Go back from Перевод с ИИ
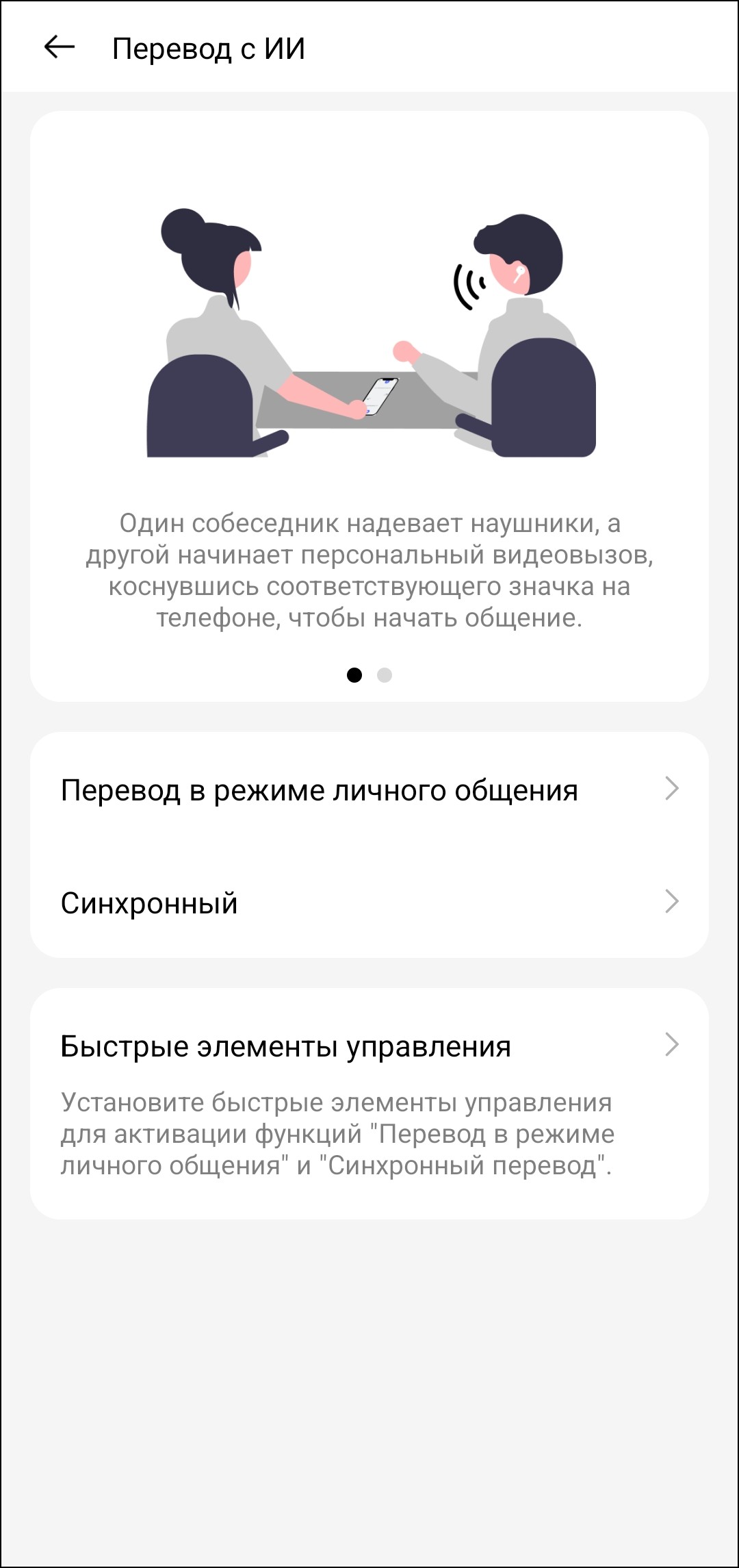Image resolution: width=739 pixels, height=1568 pixels. (x=60, y=47)
